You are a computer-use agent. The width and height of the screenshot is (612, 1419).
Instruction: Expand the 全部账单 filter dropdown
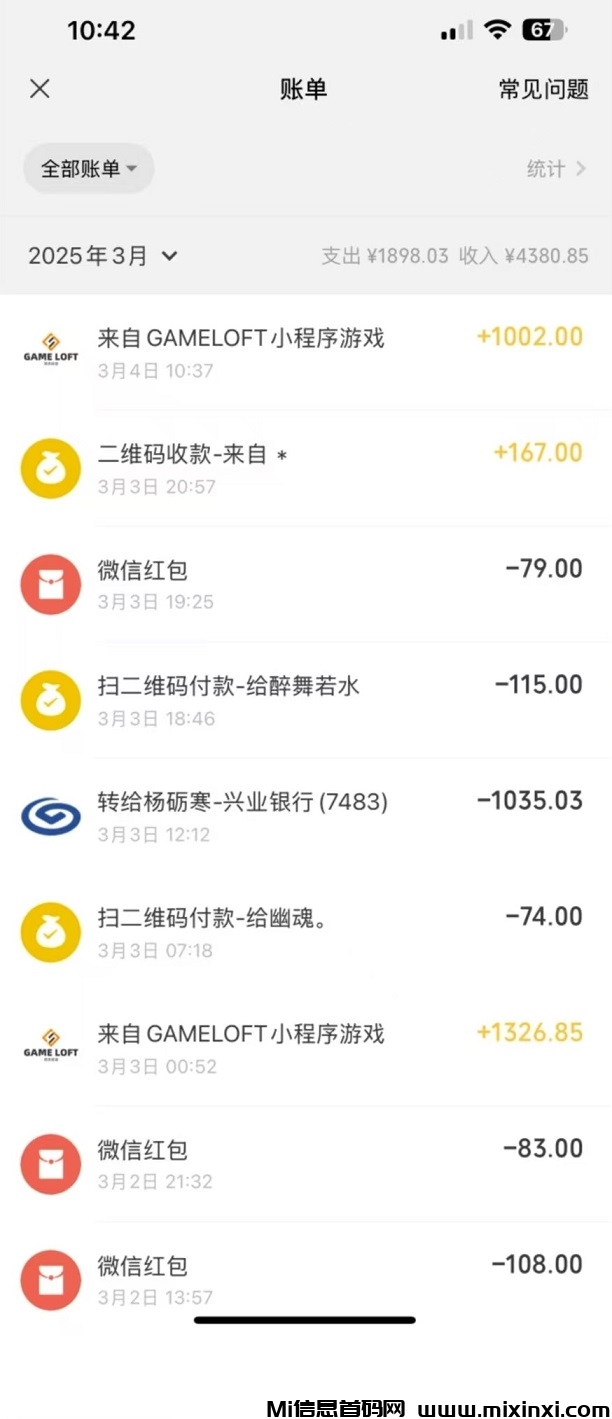coord(88,169)
